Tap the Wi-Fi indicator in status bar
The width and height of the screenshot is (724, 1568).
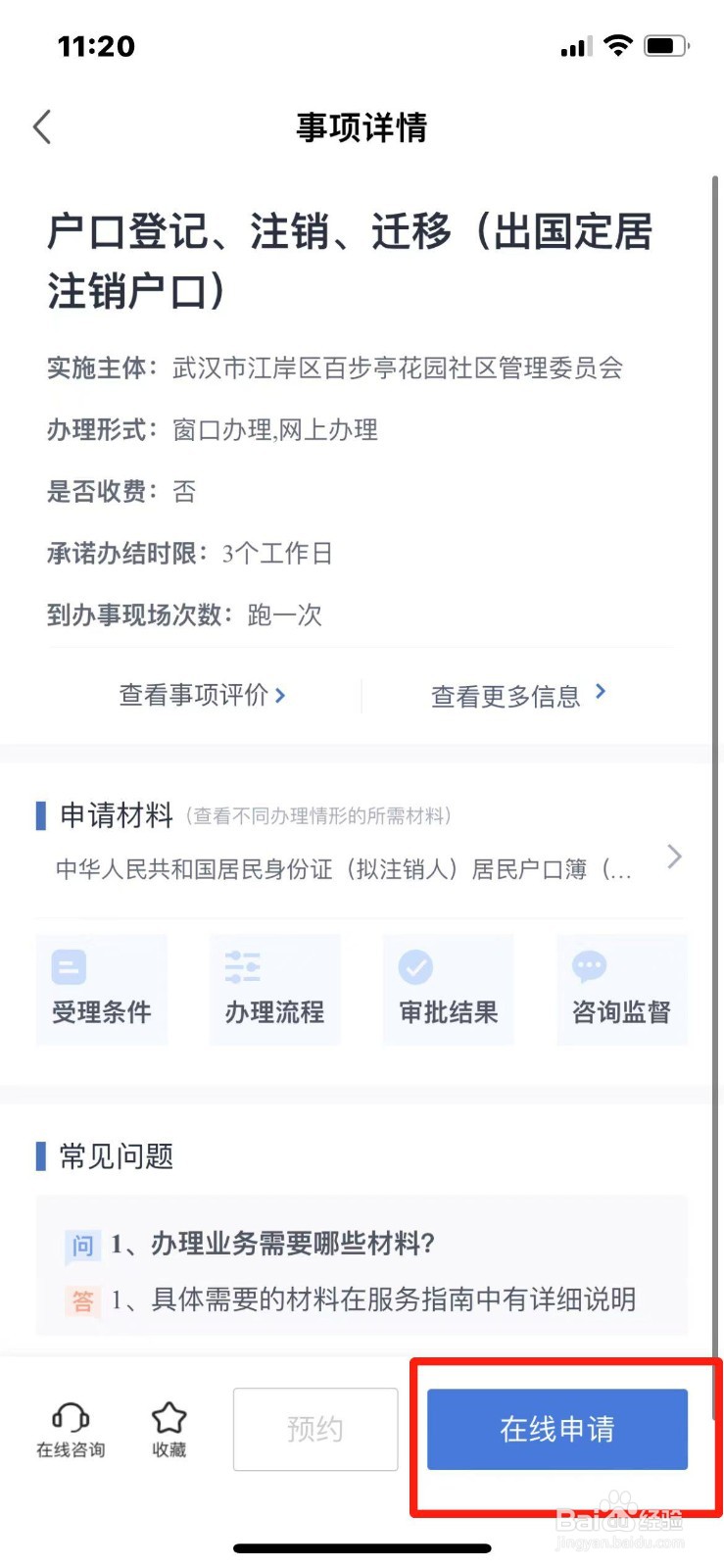(618, 45)
